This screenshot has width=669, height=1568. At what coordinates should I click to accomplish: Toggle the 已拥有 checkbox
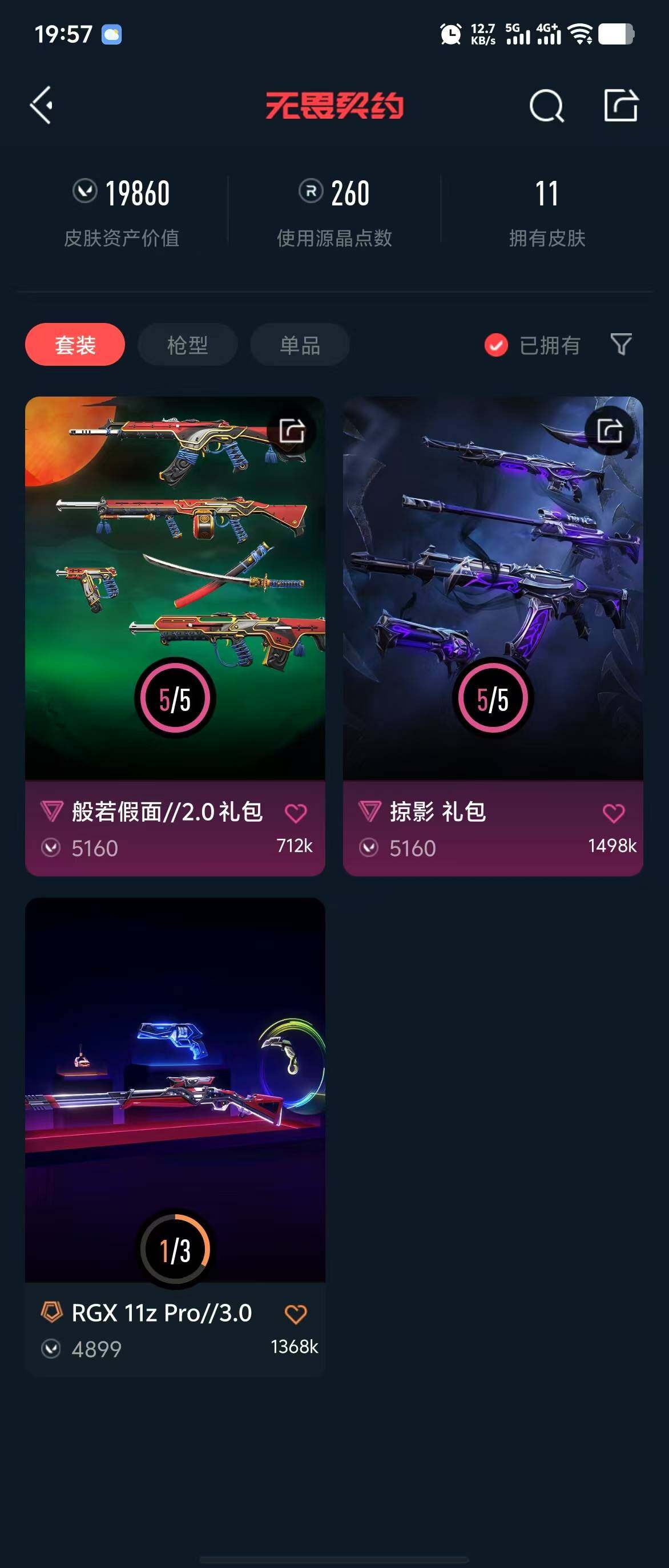(x=496, y=345)
